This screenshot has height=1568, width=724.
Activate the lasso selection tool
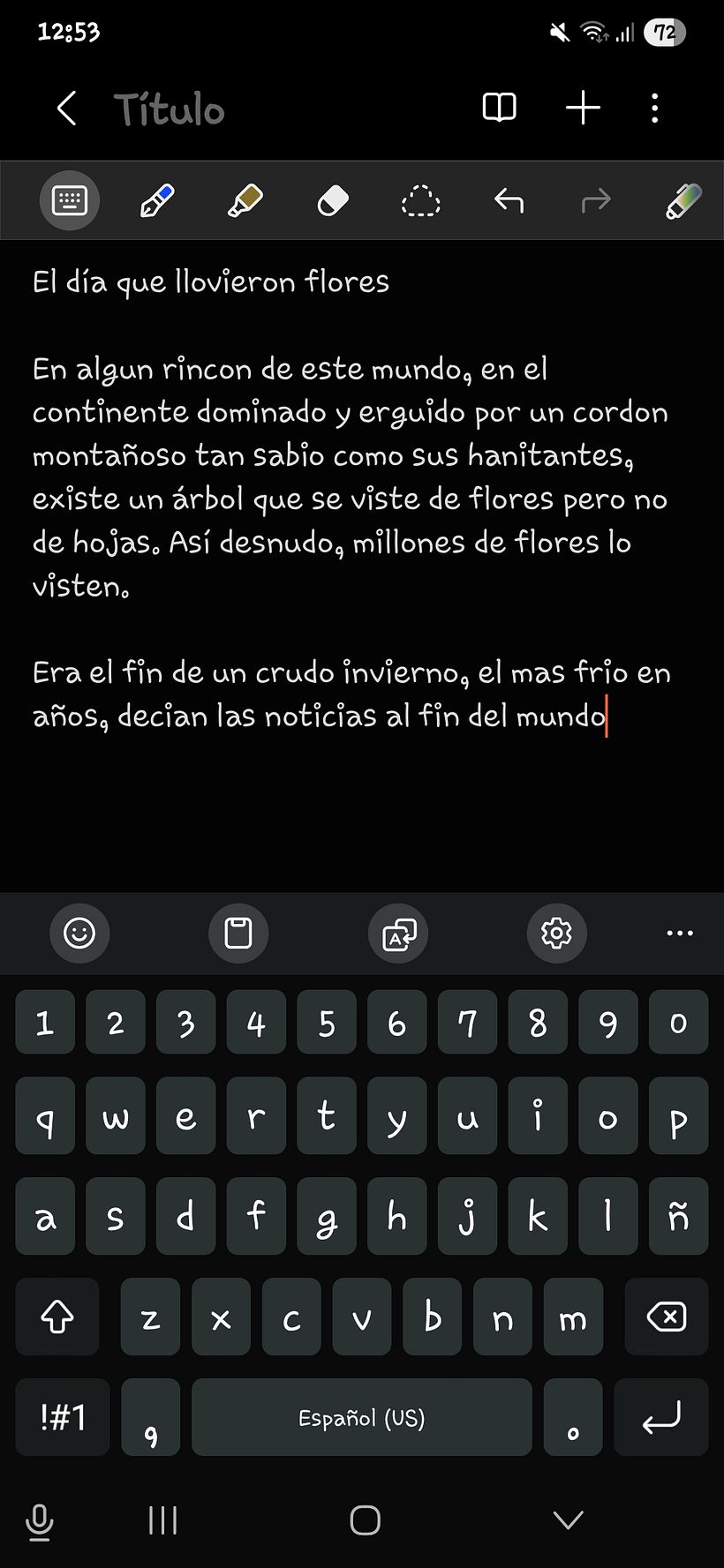(420, 201)
